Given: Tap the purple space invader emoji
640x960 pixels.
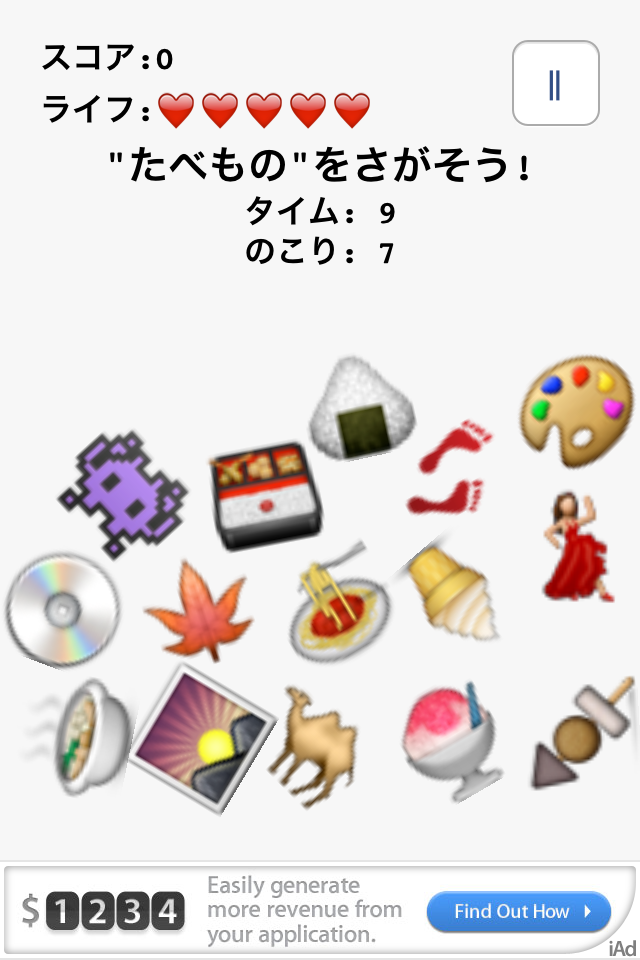Looking at the screenshot, I should pos(122,490).
